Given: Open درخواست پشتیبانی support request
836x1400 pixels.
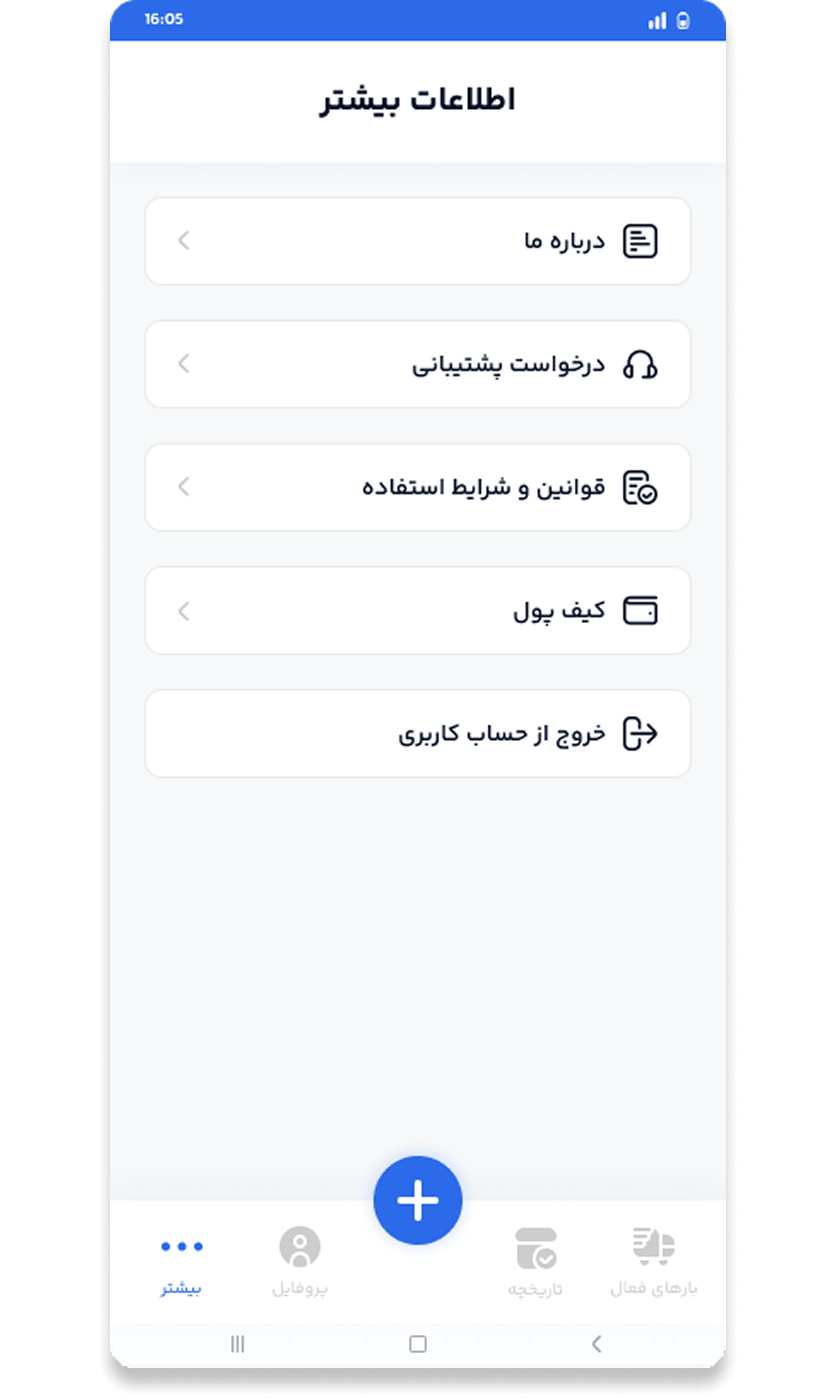Looking at the screenshot, I should pyautogui.click(x=418, y=364).
